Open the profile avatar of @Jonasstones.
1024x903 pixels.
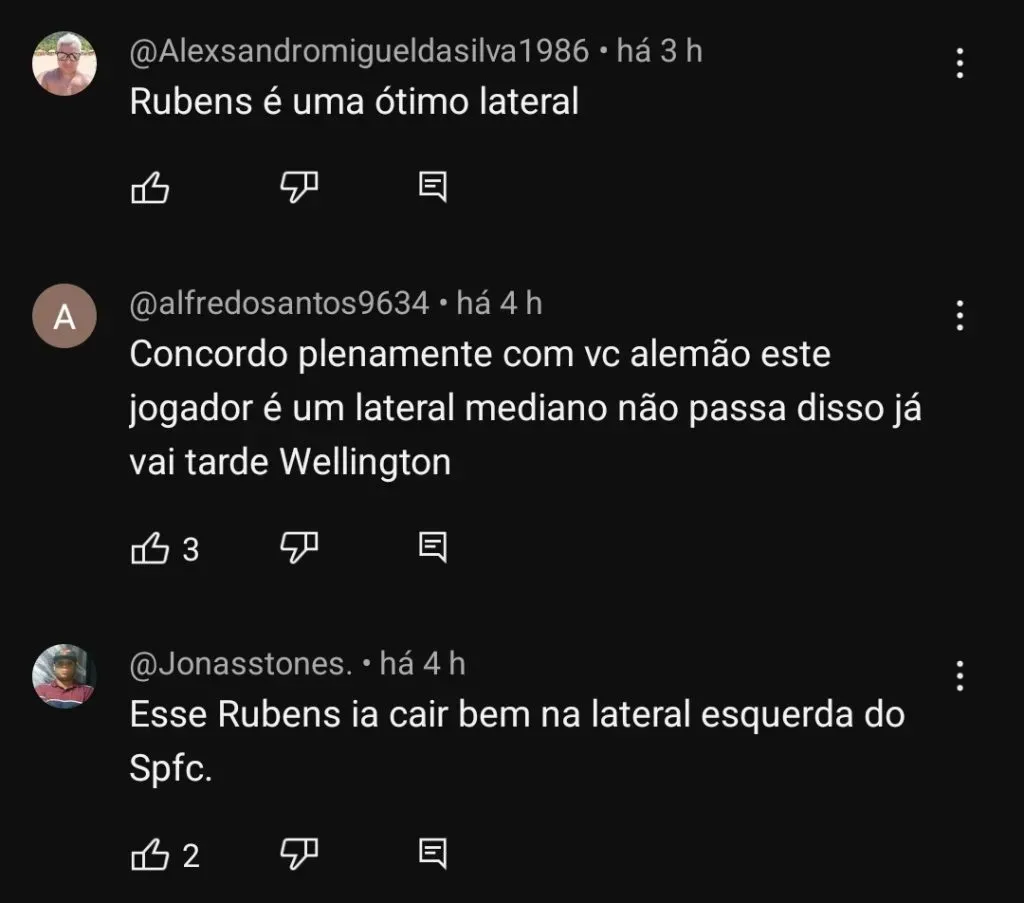click(x=64, y=676)
